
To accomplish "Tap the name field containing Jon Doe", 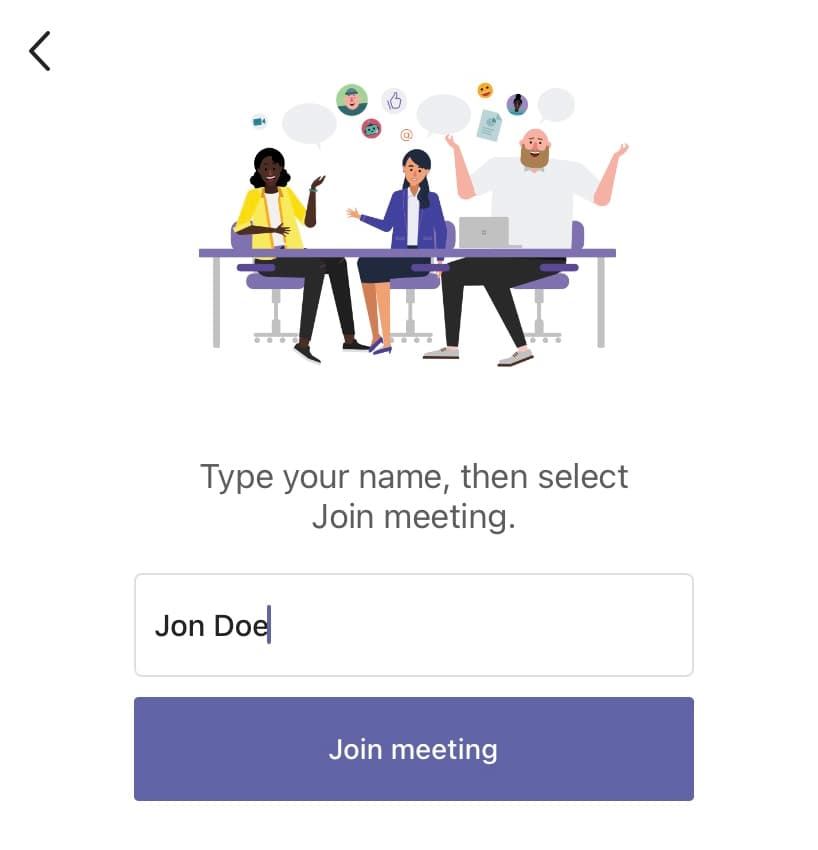I will click(x=413, y=625).
